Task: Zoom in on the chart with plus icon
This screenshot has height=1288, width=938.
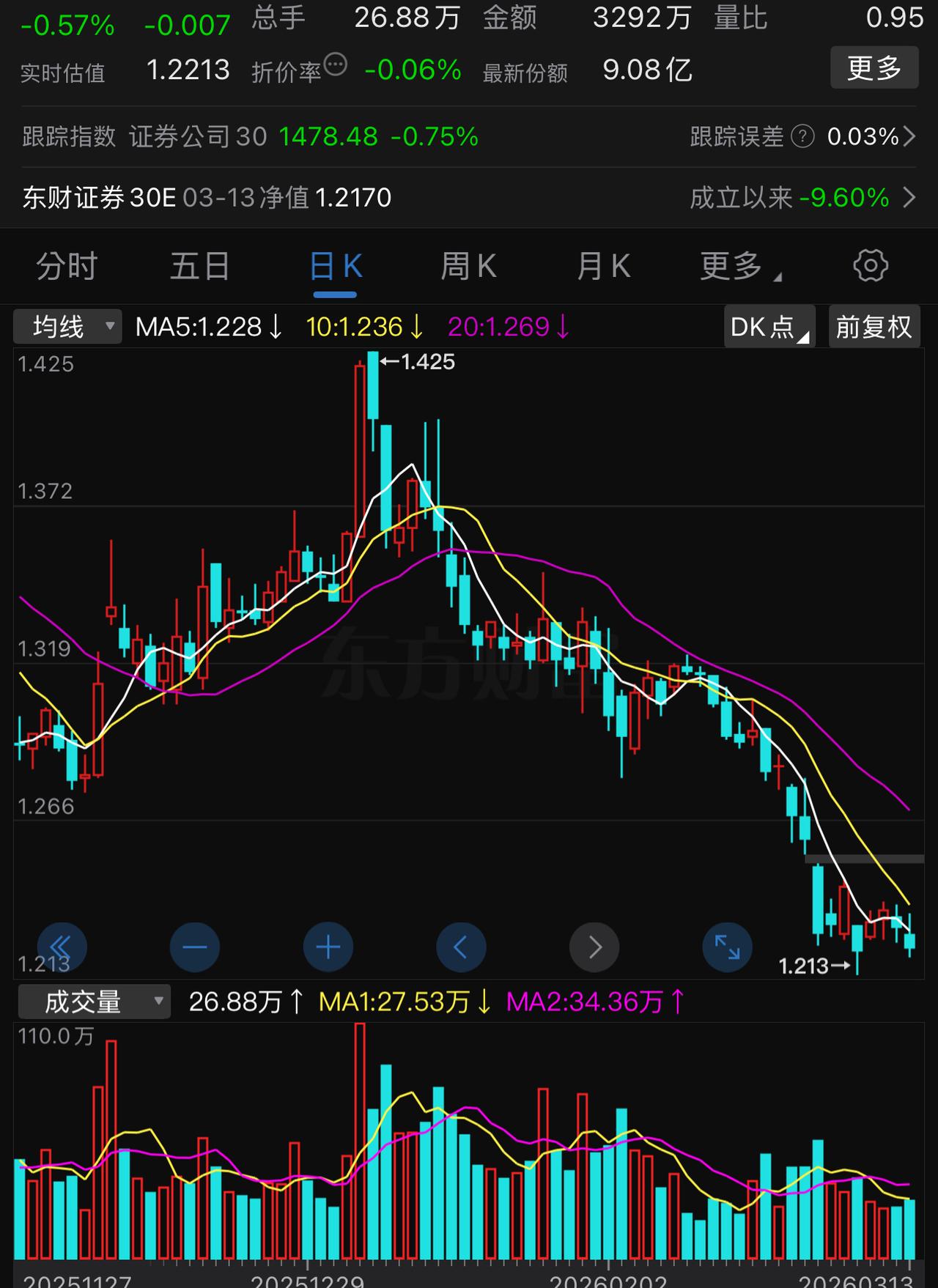Action: click(x=328, y=947)
